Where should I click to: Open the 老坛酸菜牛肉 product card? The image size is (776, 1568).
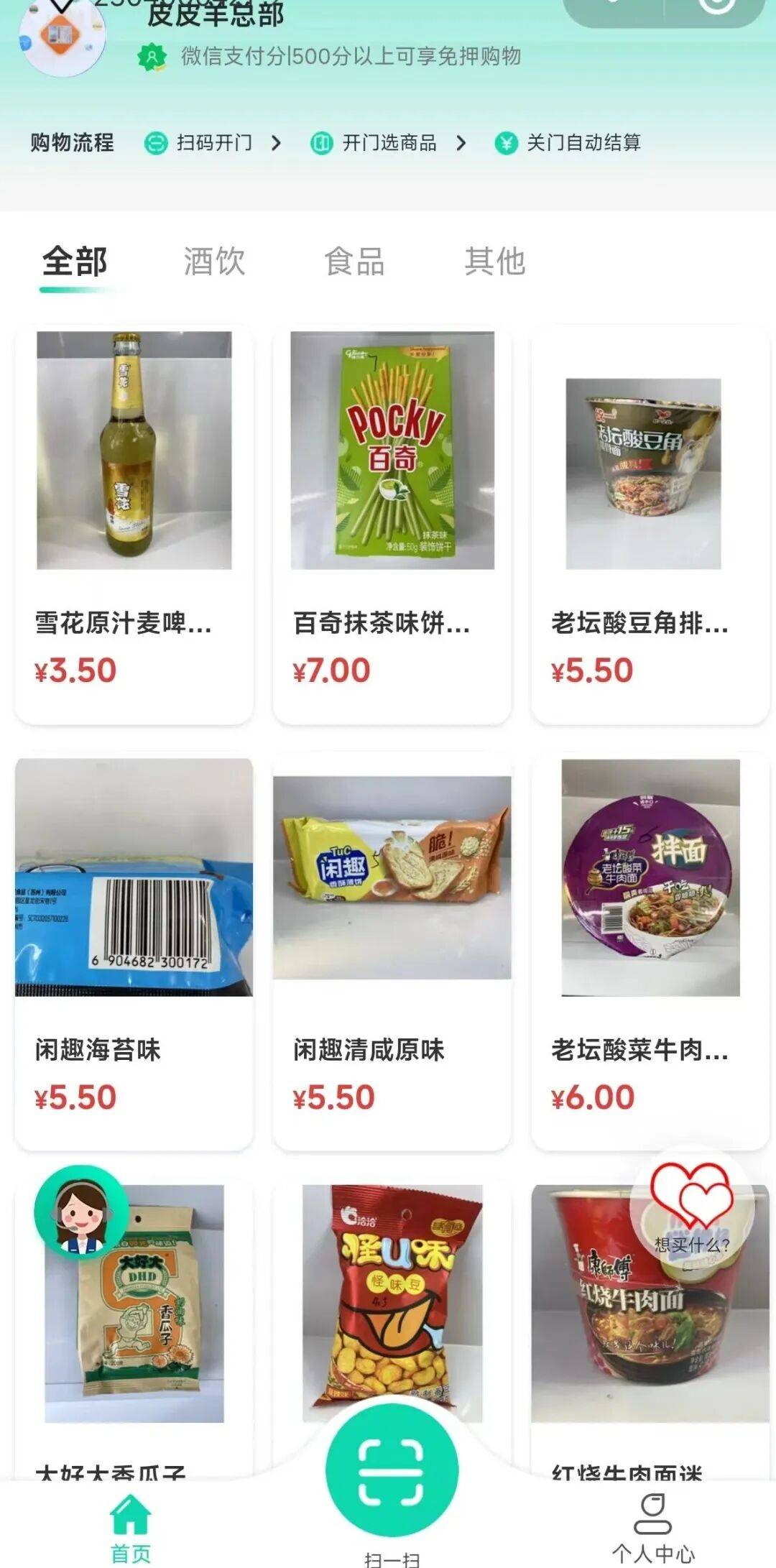click(x=650, y=952)
